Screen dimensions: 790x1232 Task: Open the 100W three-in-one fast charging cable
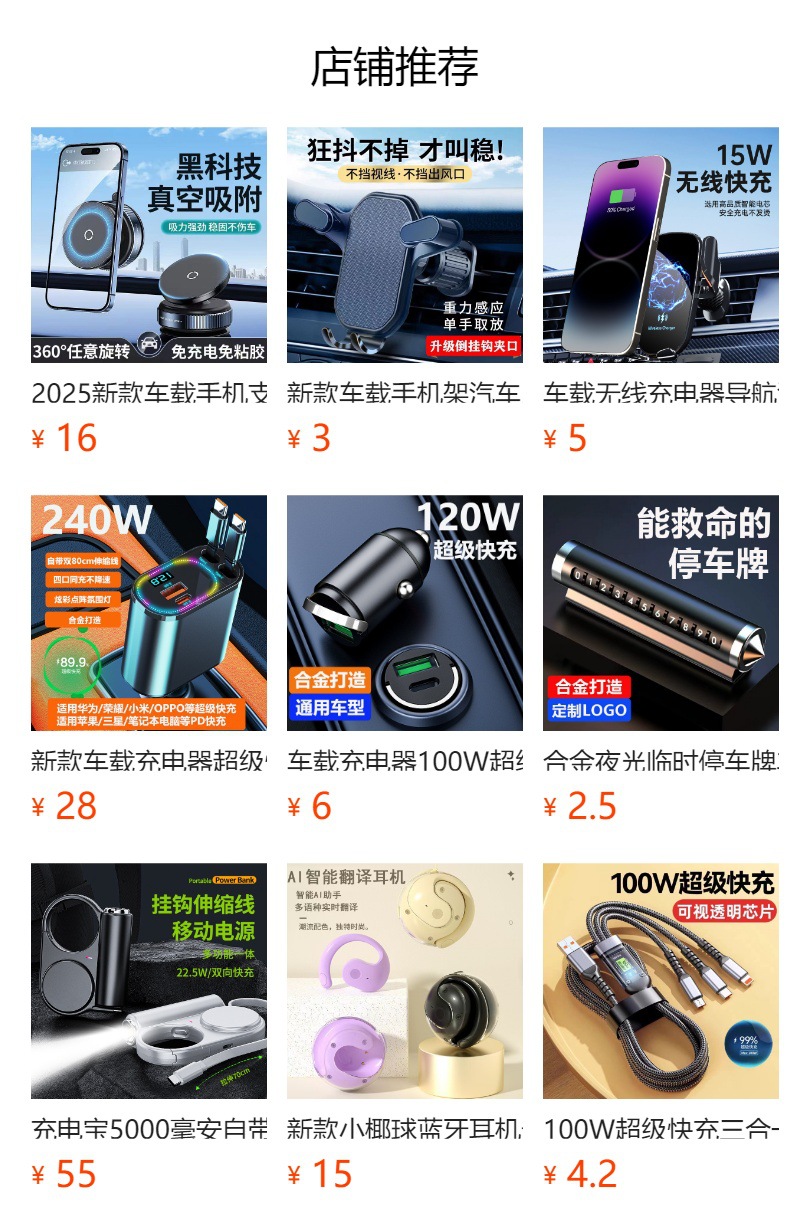tap(661, 981)
